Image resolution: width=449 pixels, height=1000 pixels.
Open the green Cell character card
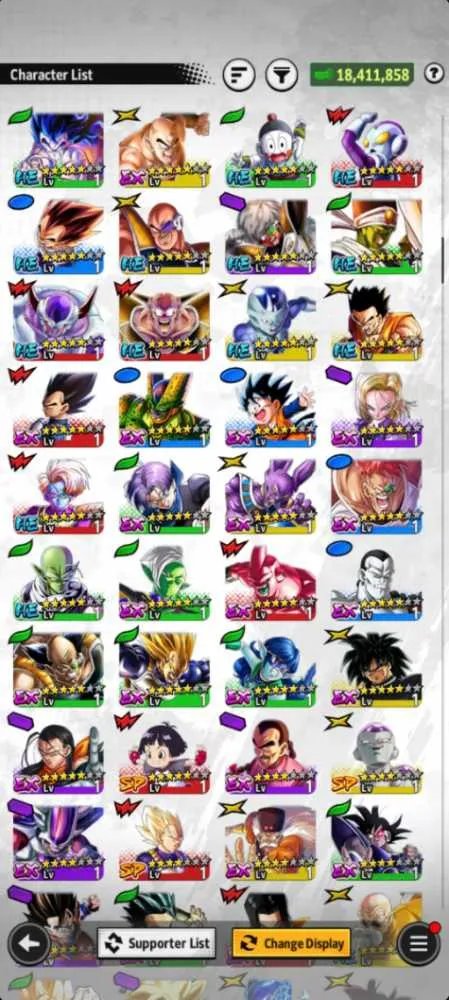pos(165,408)
